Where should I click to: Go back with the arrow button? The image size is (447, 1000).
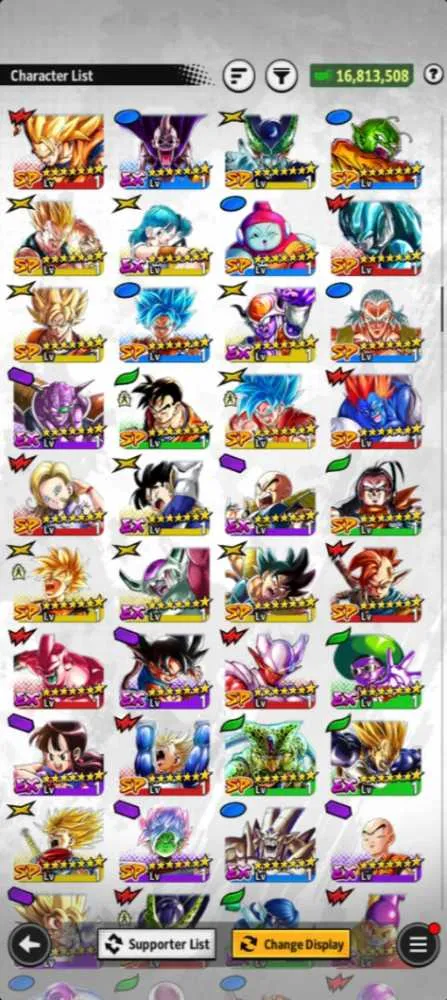(x=29, y=943)
